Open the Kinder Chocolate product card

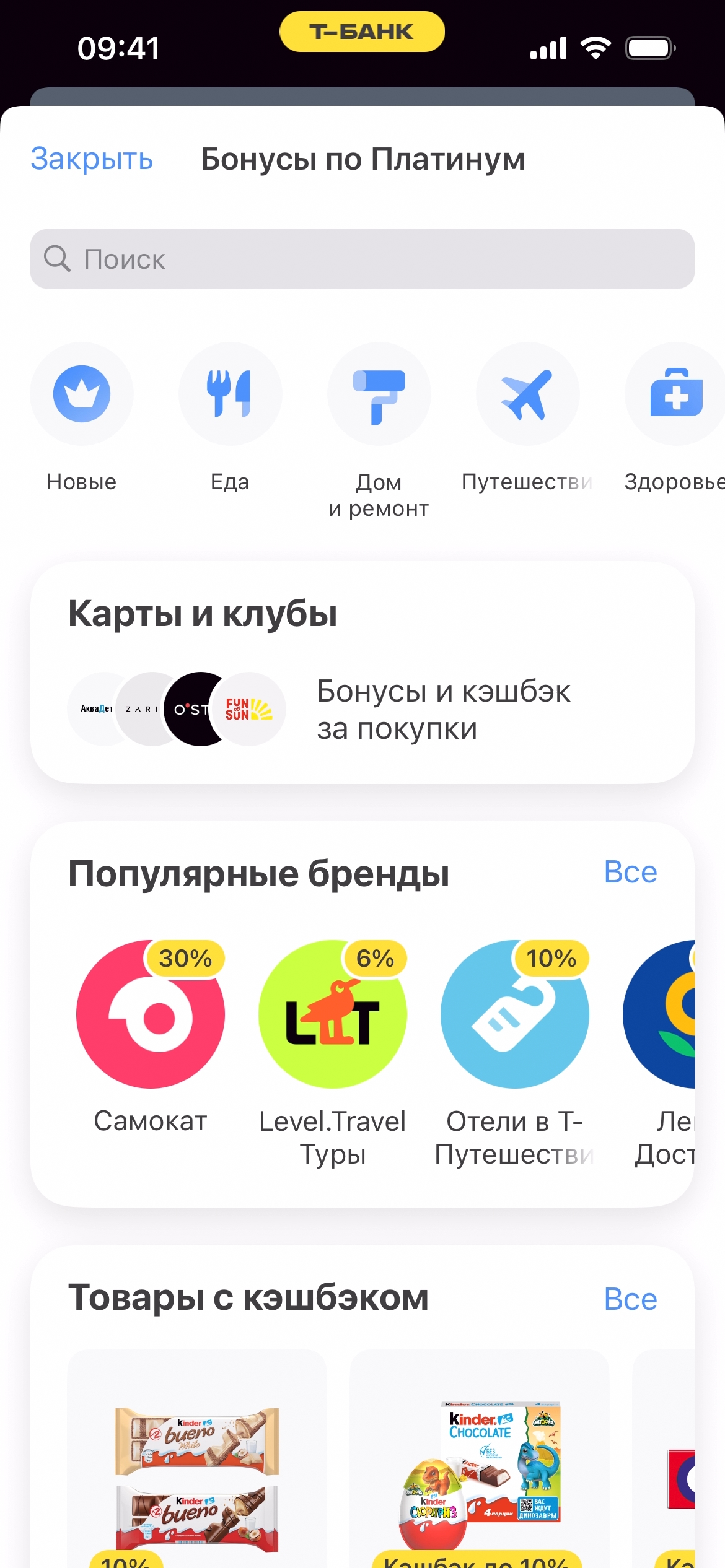click(x=480, y=1474)
